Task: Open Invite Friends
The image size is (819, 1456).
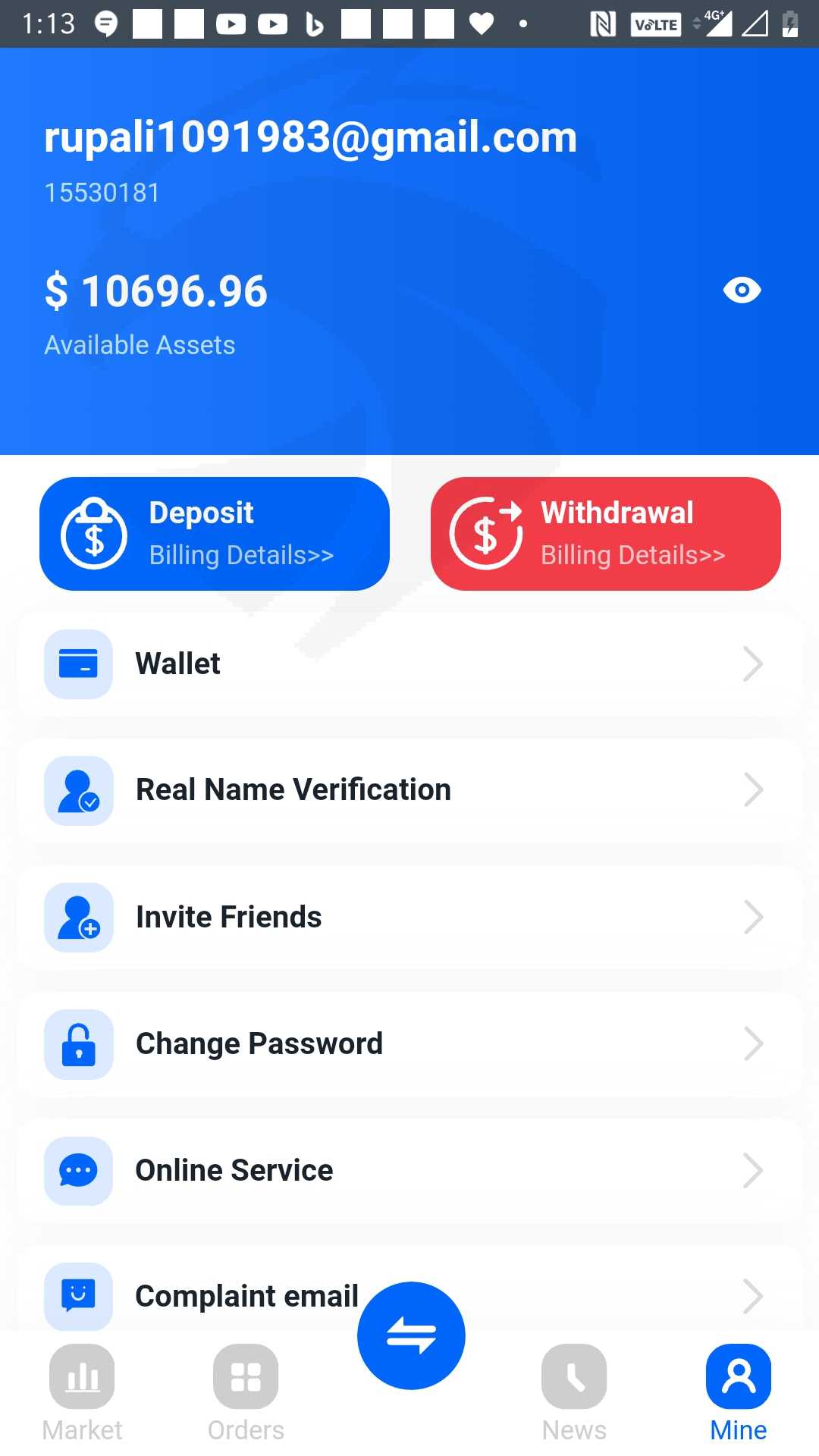Action: pos(409,917)
